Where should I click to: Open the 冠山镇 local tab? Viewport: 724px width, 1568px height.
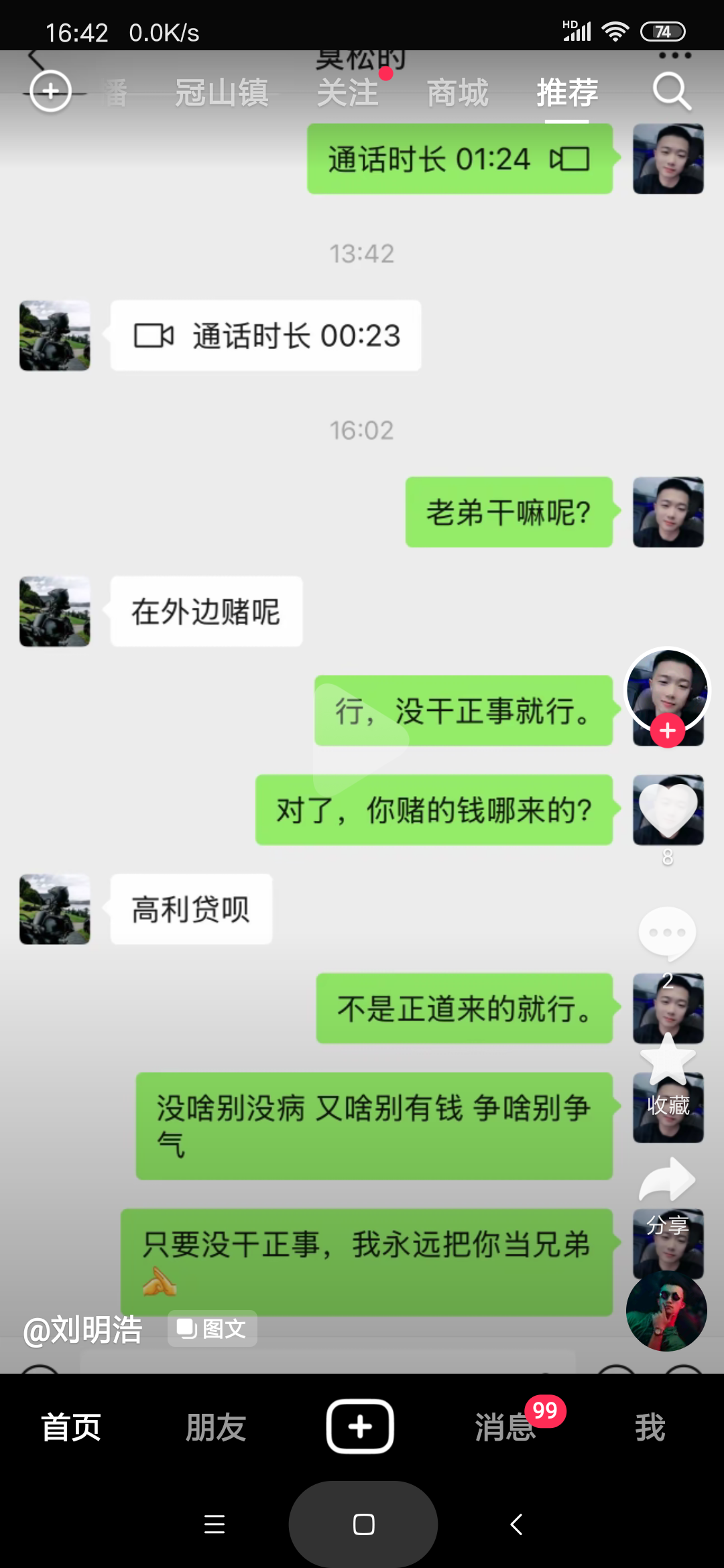pyautogui.click(x=221, y=93)
